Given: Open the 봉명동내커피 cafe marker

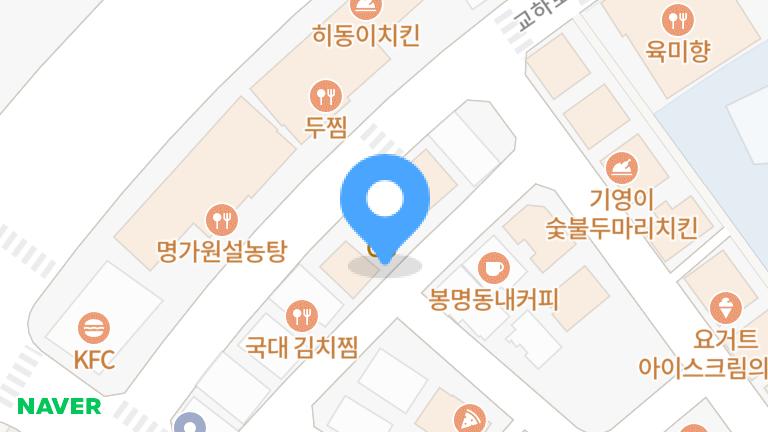Looking at the screenshot, I should click(494, 267).
